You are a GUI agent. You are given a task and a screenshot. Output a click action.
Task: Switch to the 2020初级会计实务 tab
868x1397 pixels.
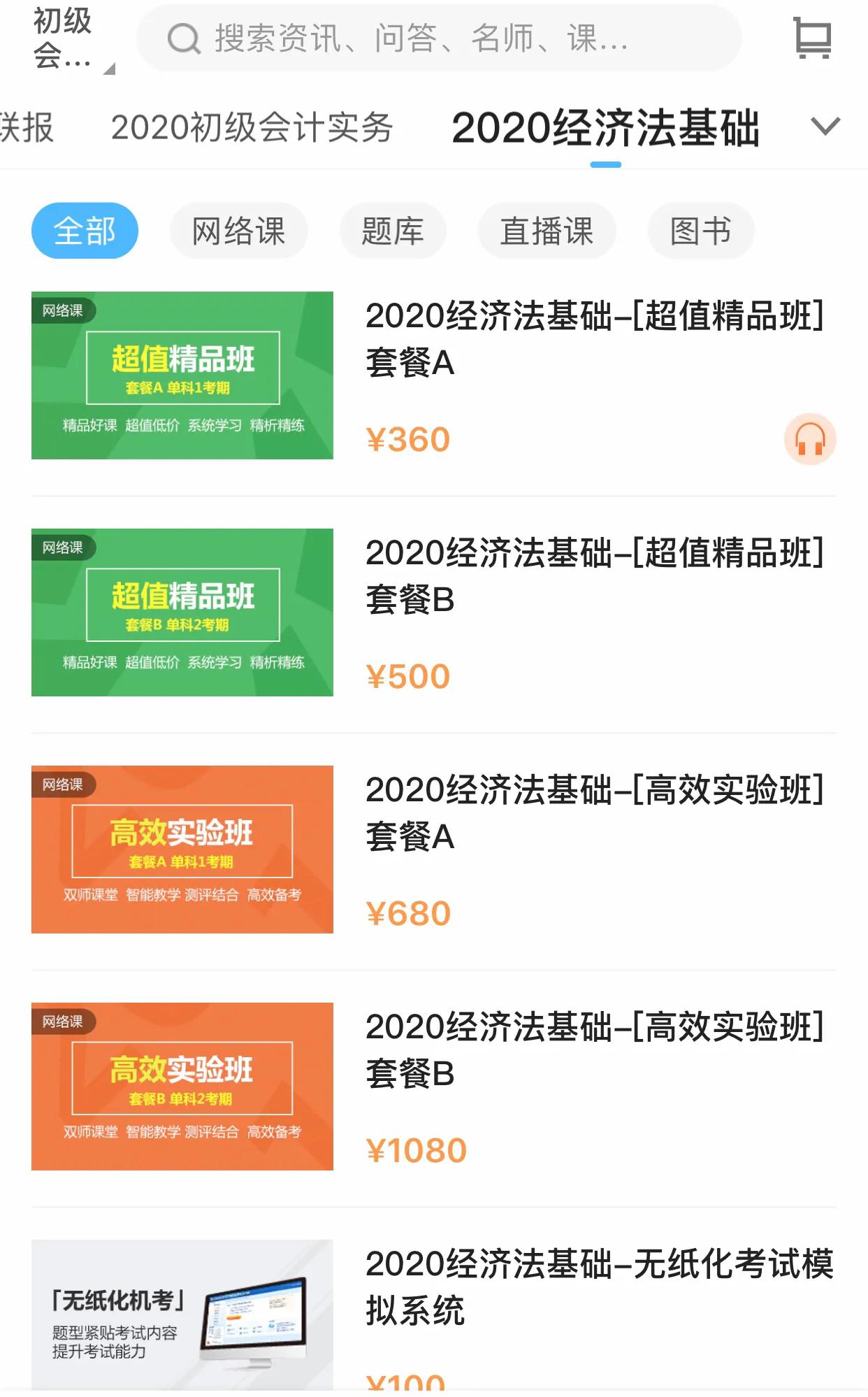[x=252, y=128]
